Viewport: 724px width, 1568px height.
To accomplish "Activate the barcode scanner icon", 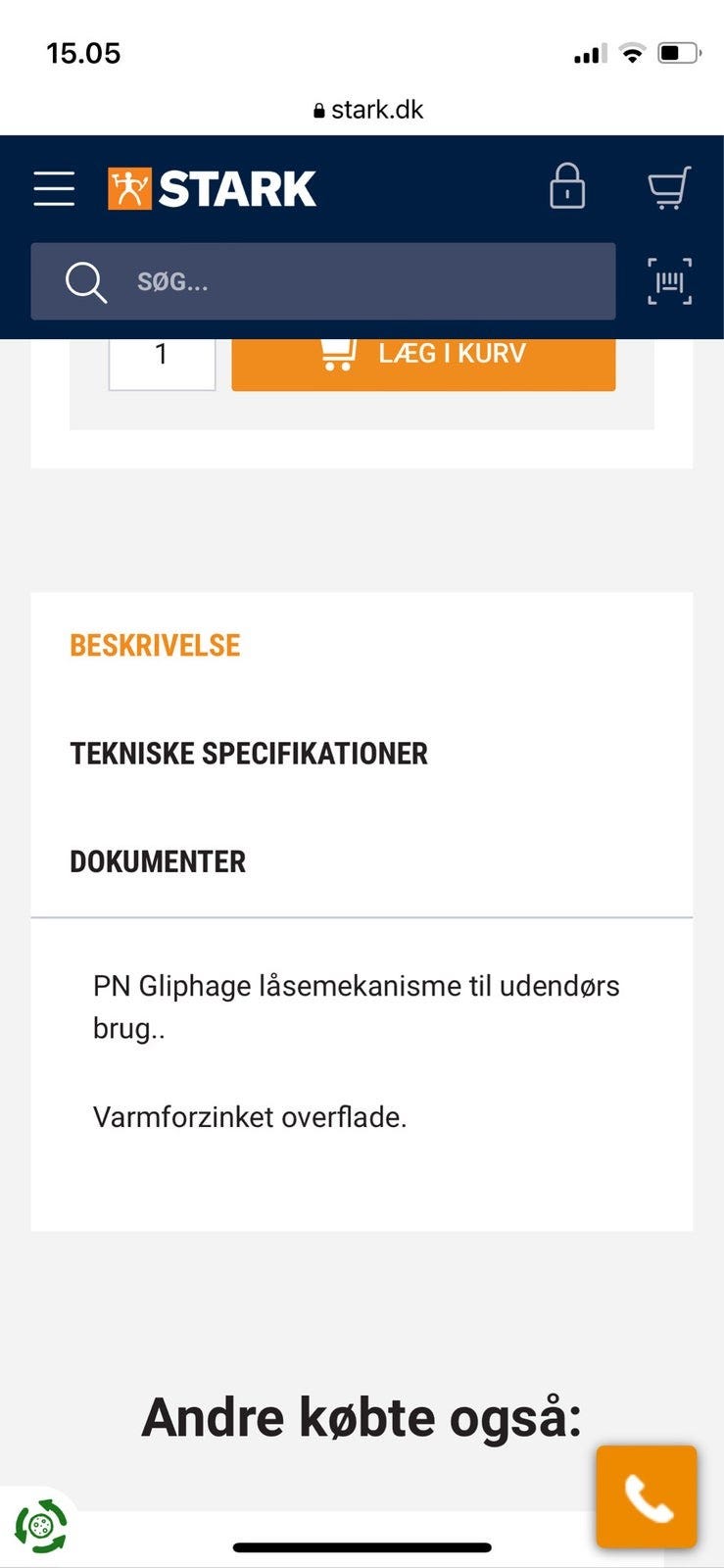I will pos(669,282).
